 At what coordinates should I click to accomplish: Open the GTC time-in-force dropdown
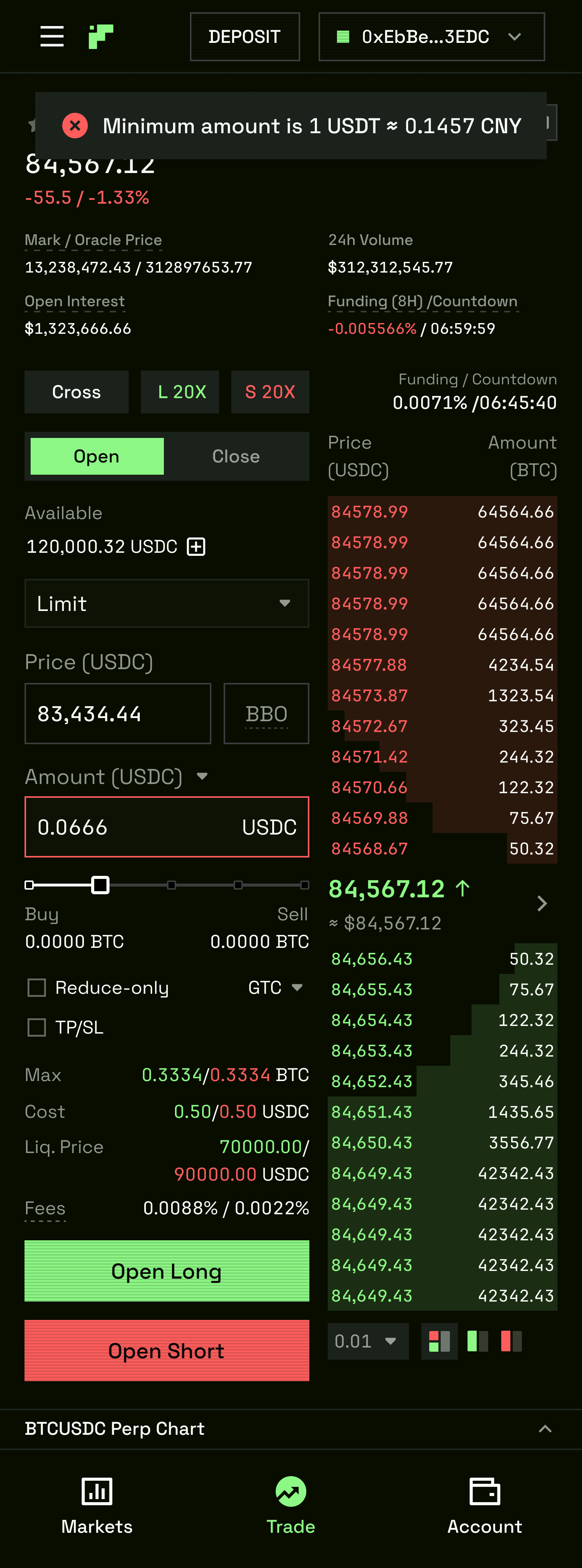tap(275, 987)
